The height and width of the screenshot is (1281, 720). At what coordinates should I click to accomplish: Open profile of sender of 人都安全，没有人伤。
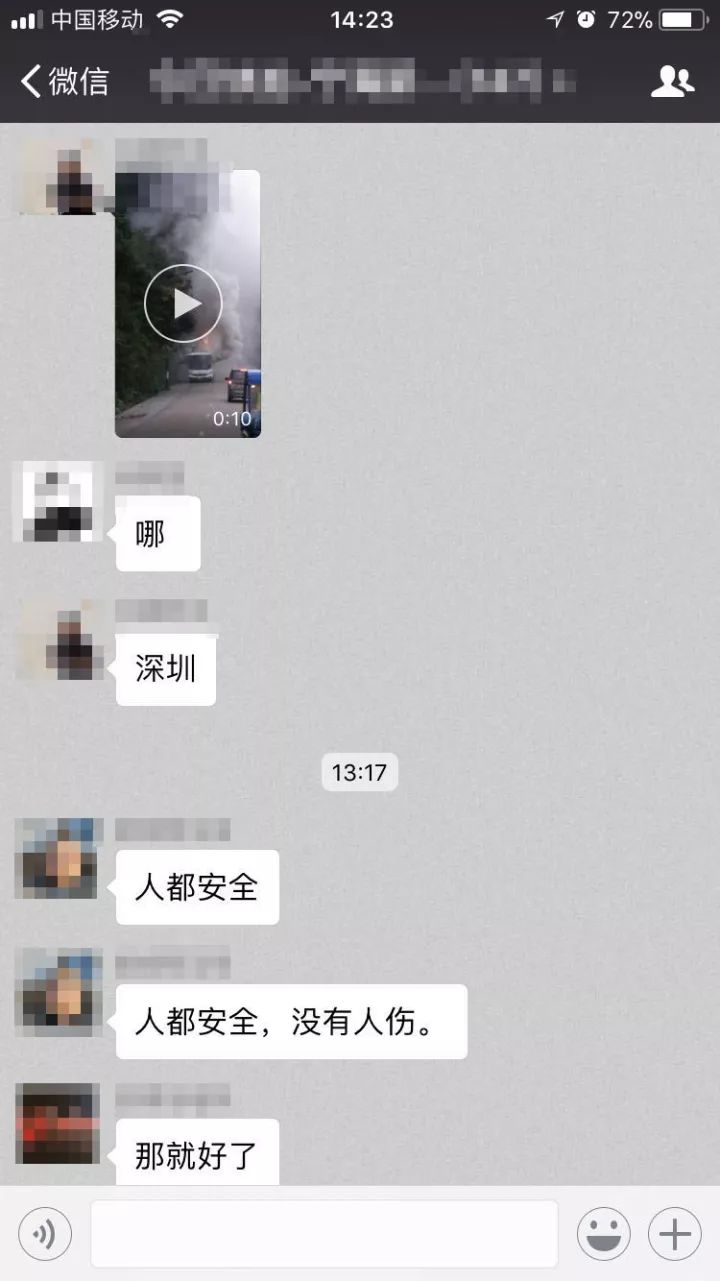pos(58,992)
